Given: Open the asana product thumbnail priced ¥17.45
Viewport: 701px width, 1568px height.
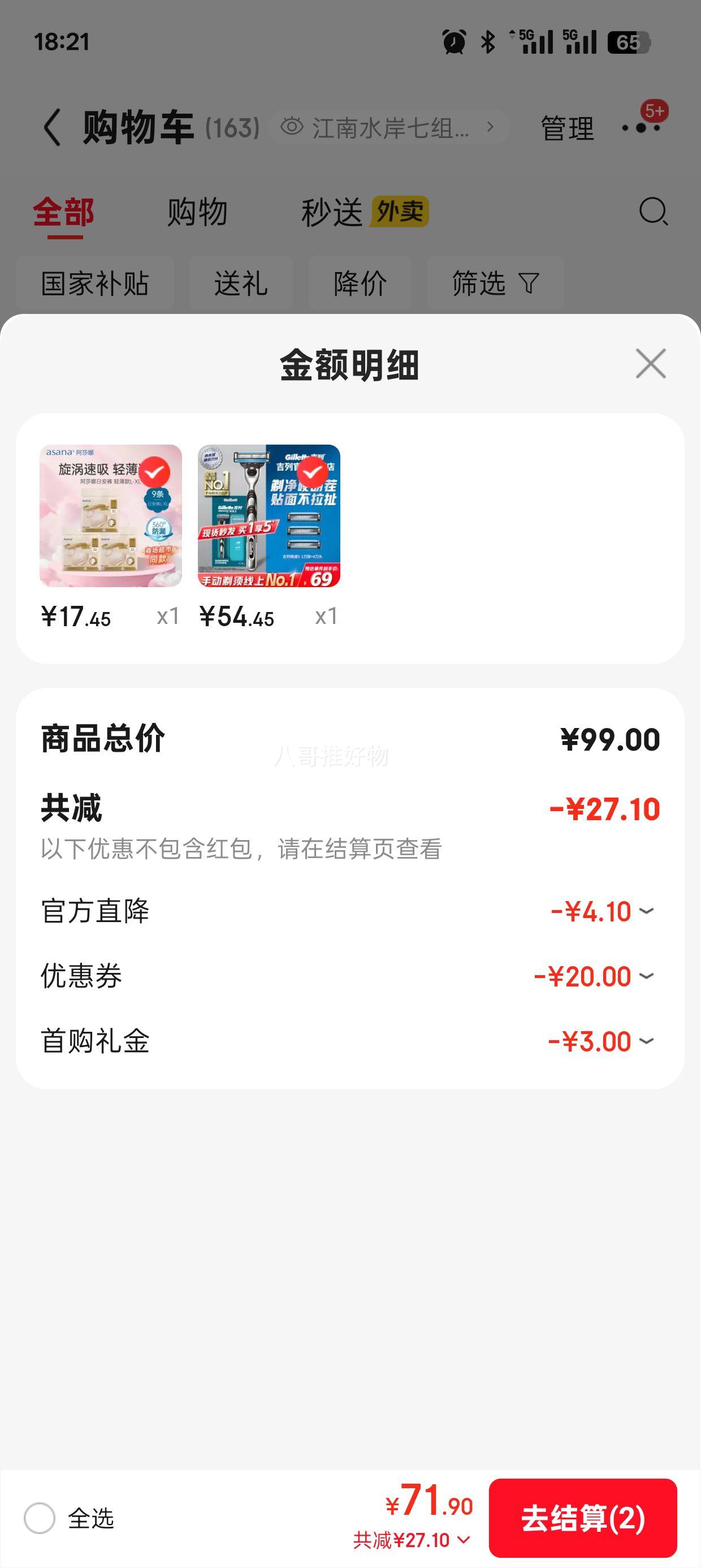Looking at the screenshot, I should [111, 516].
